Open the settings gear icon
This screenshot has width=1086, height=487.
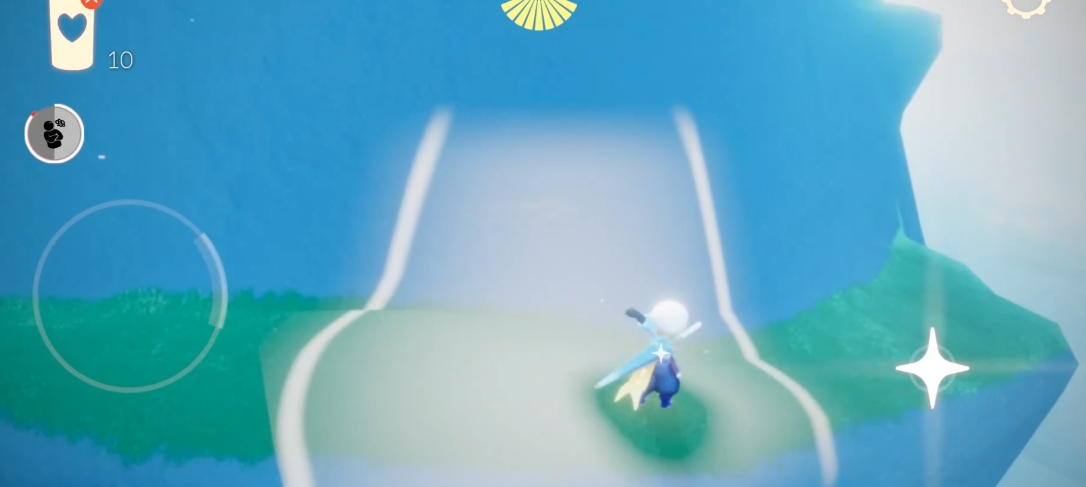[x=1026, y=6]
